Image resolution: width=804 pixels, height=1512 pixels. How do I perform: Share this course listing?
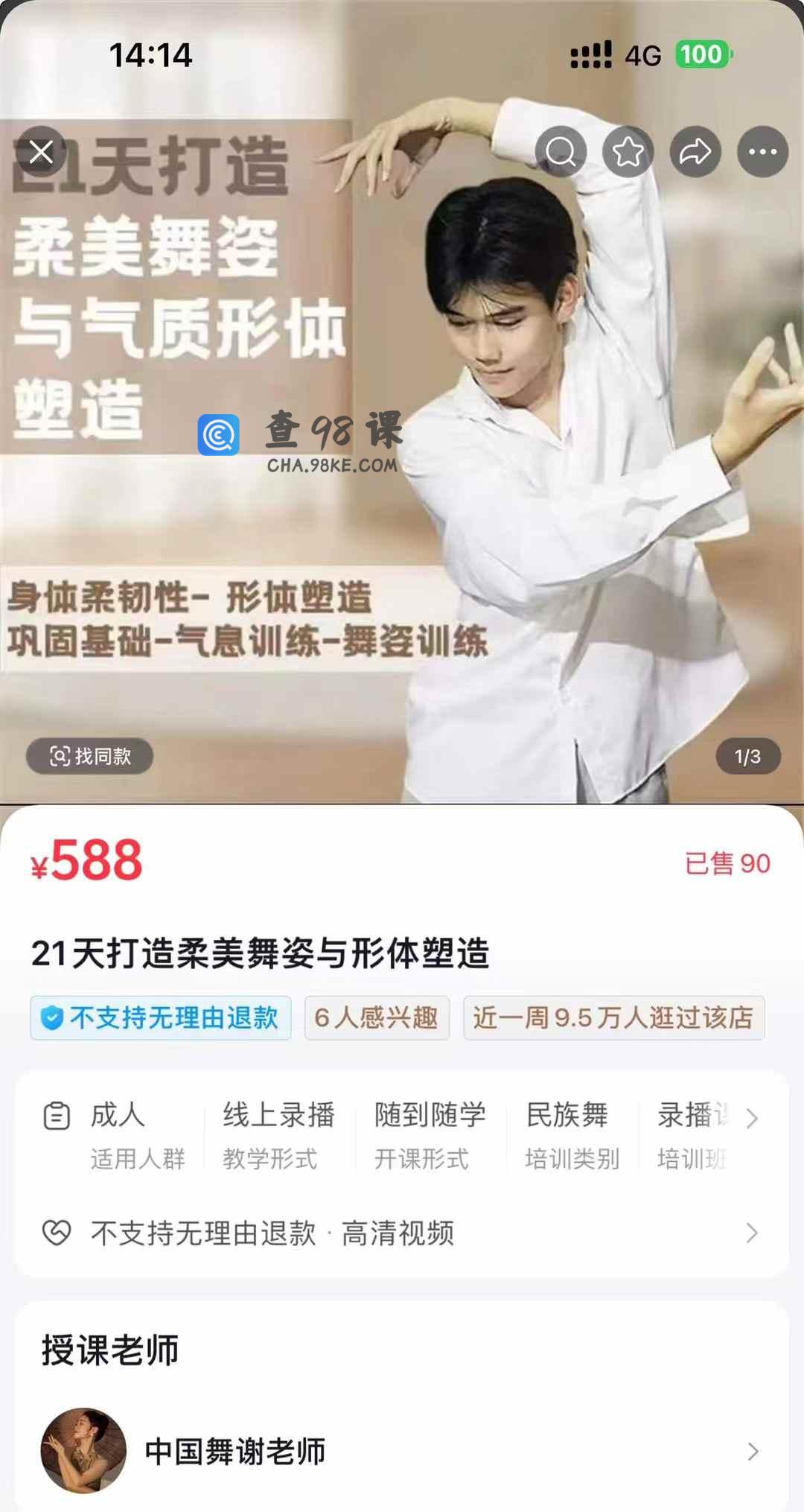point(695,152)
